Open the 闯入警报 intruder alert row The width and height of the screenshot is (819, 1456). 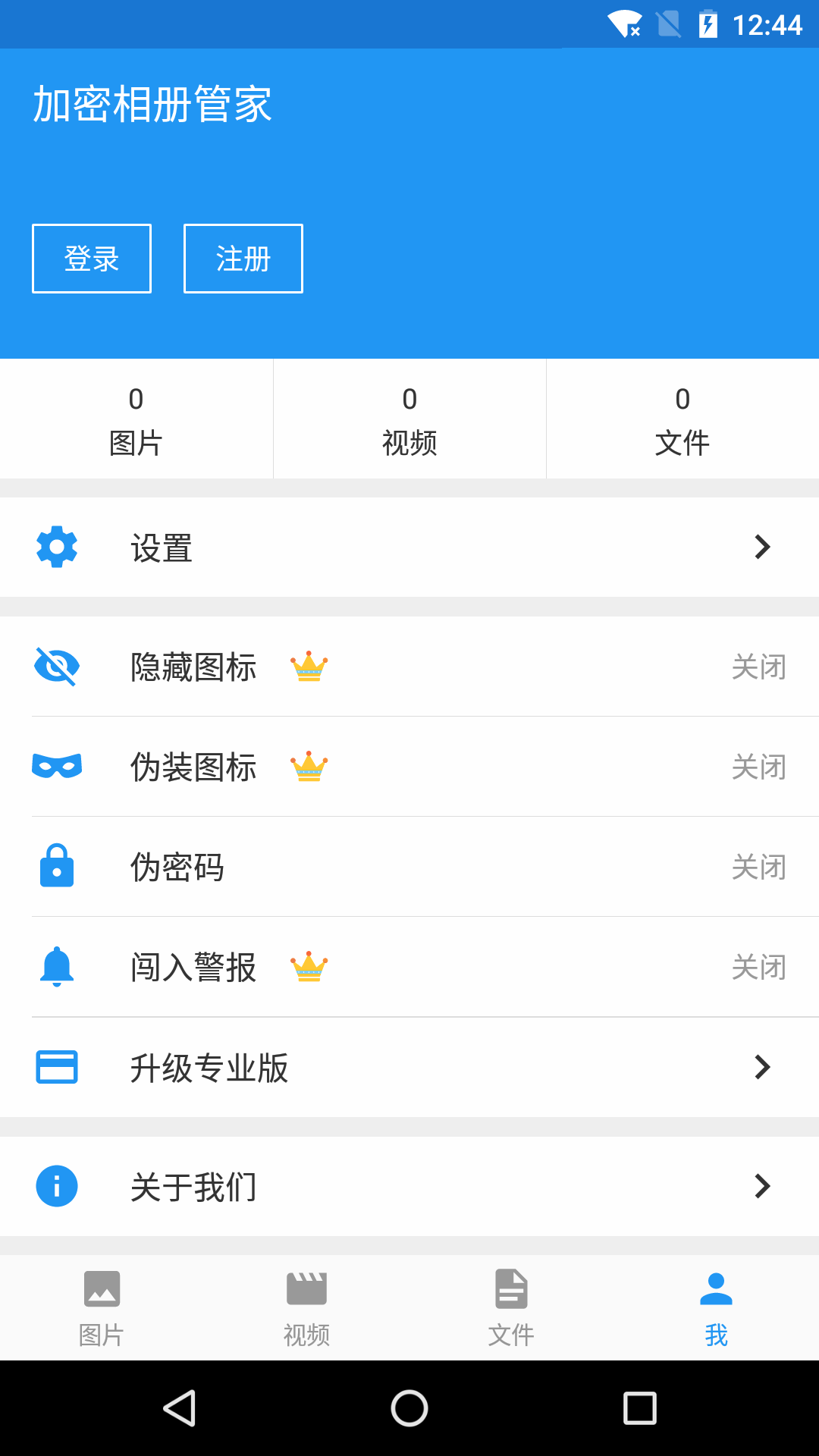[409, 967]
